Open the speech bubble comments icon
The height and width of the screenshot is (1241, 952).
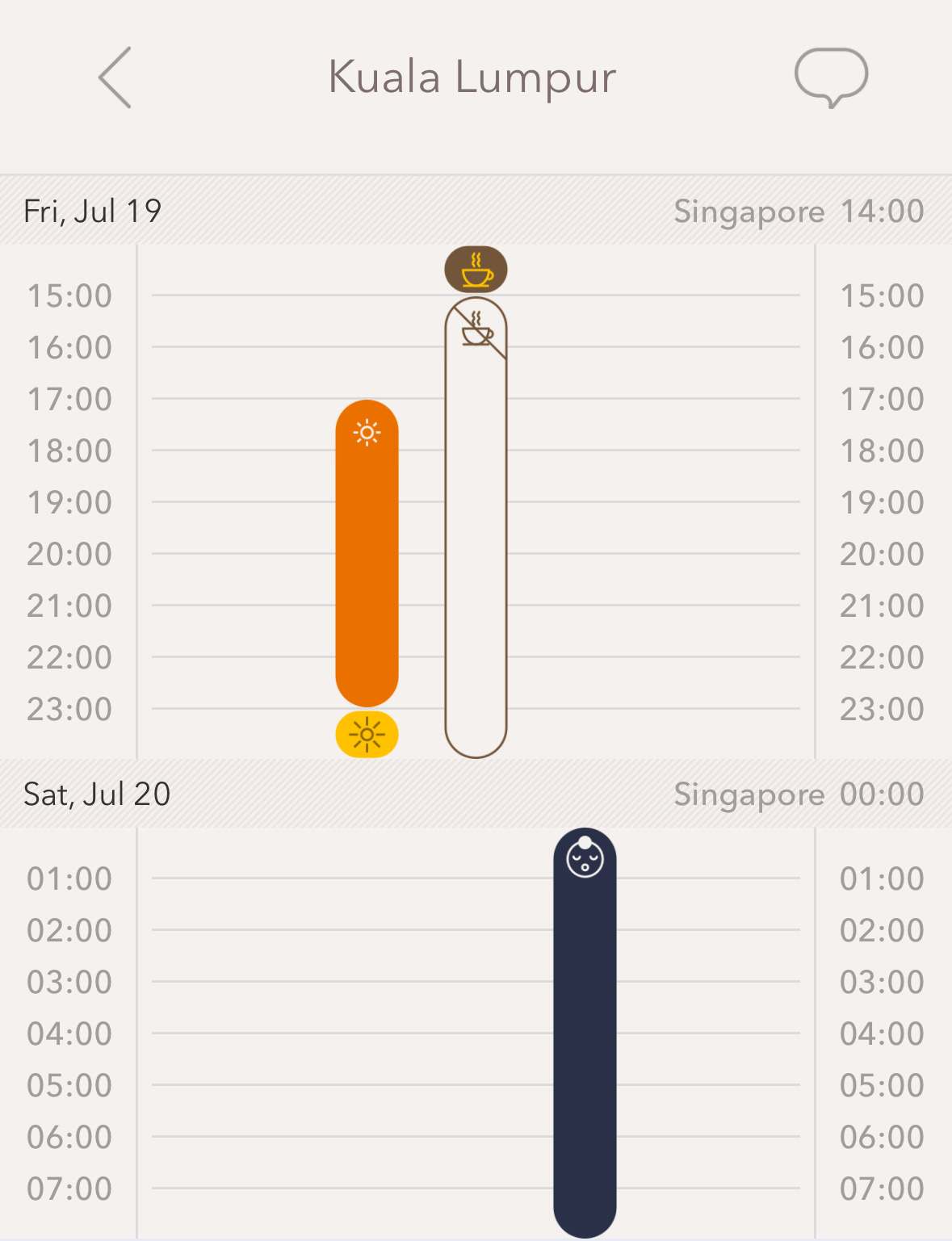[x=831, y=77]
